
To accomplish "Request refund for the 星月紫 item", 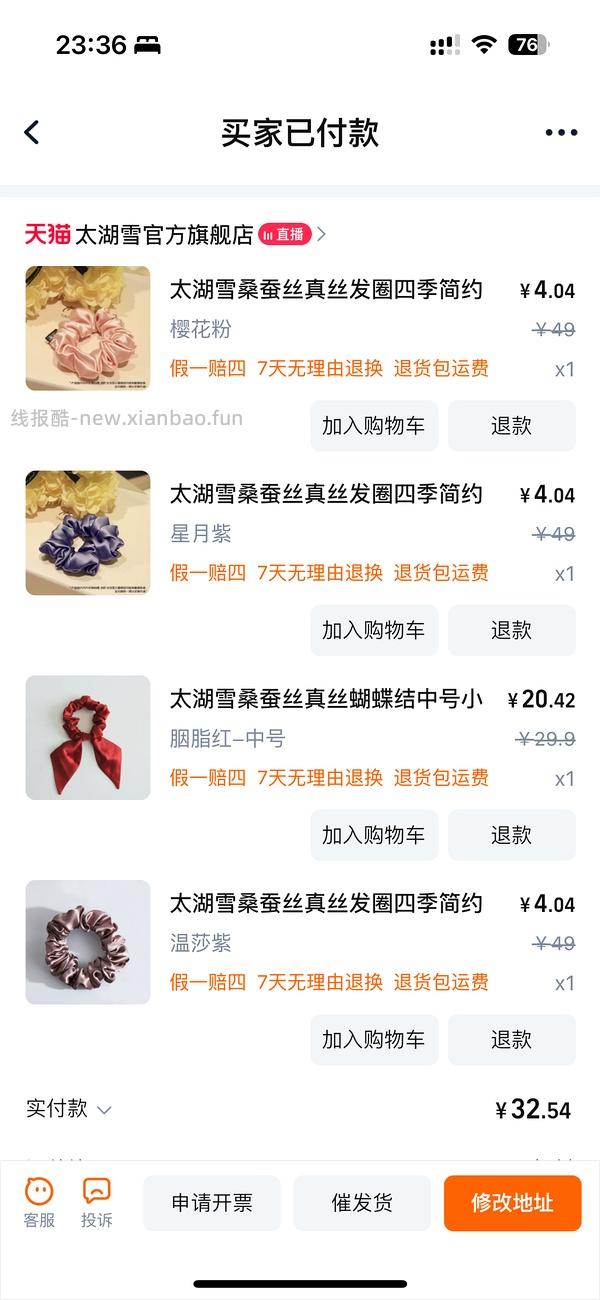I will click(512, 630).
